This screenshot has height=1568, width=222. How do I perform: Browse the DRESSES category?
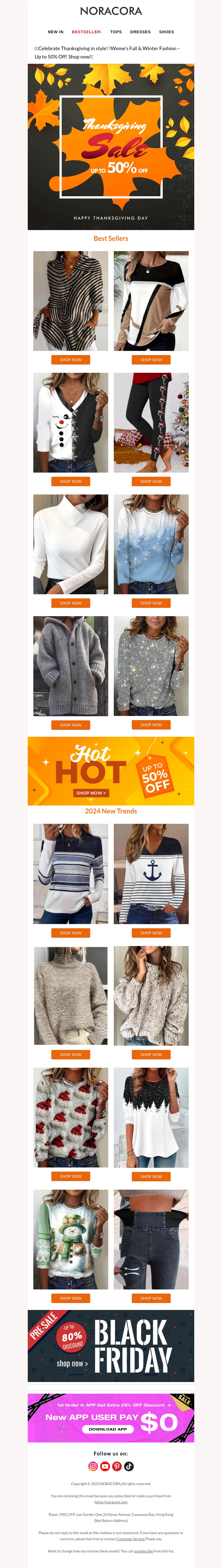(x=140, y=32)
